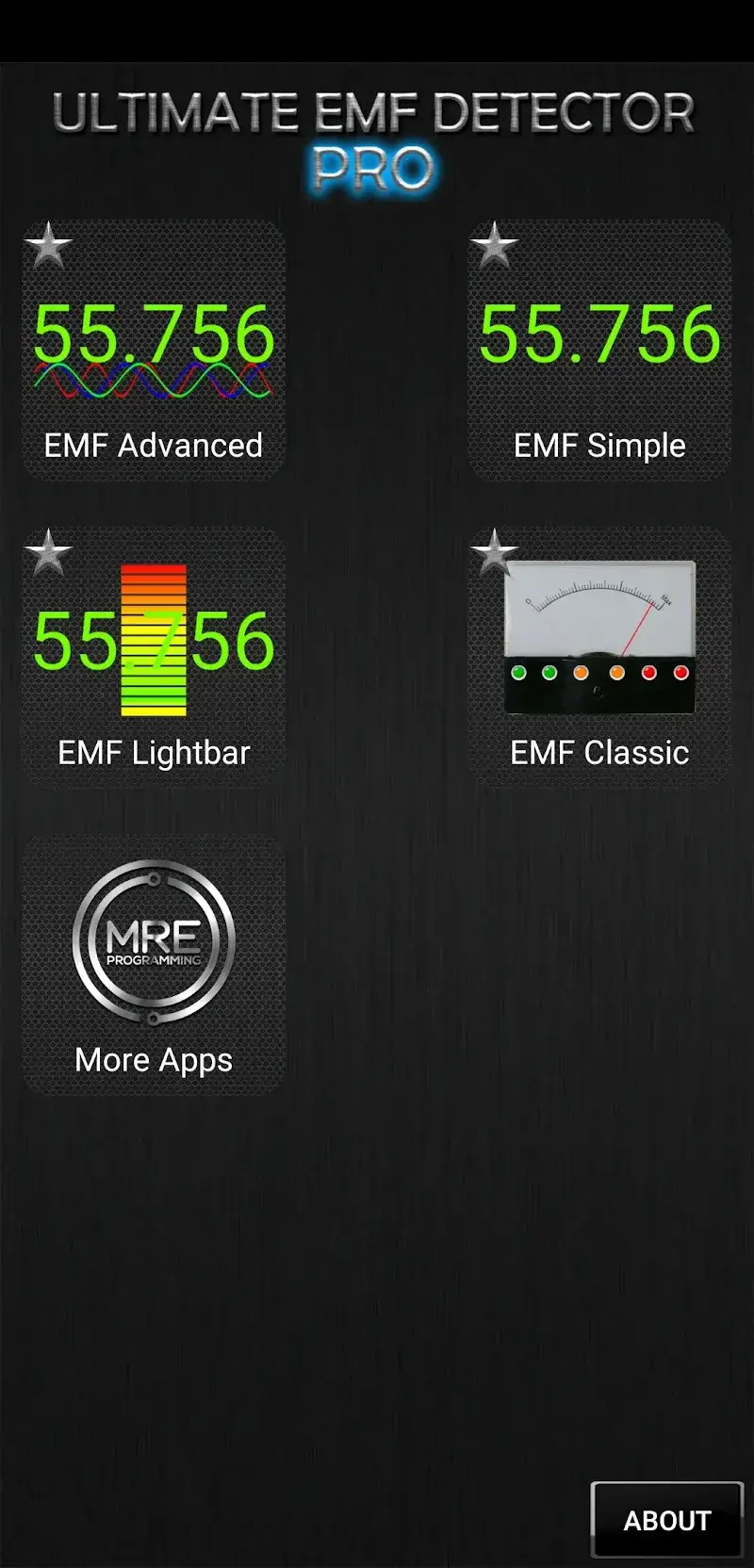This screenshot has width=754, height=1568.
Task: Click the colored LED row on EMF Classic
Action: [599, 672]
